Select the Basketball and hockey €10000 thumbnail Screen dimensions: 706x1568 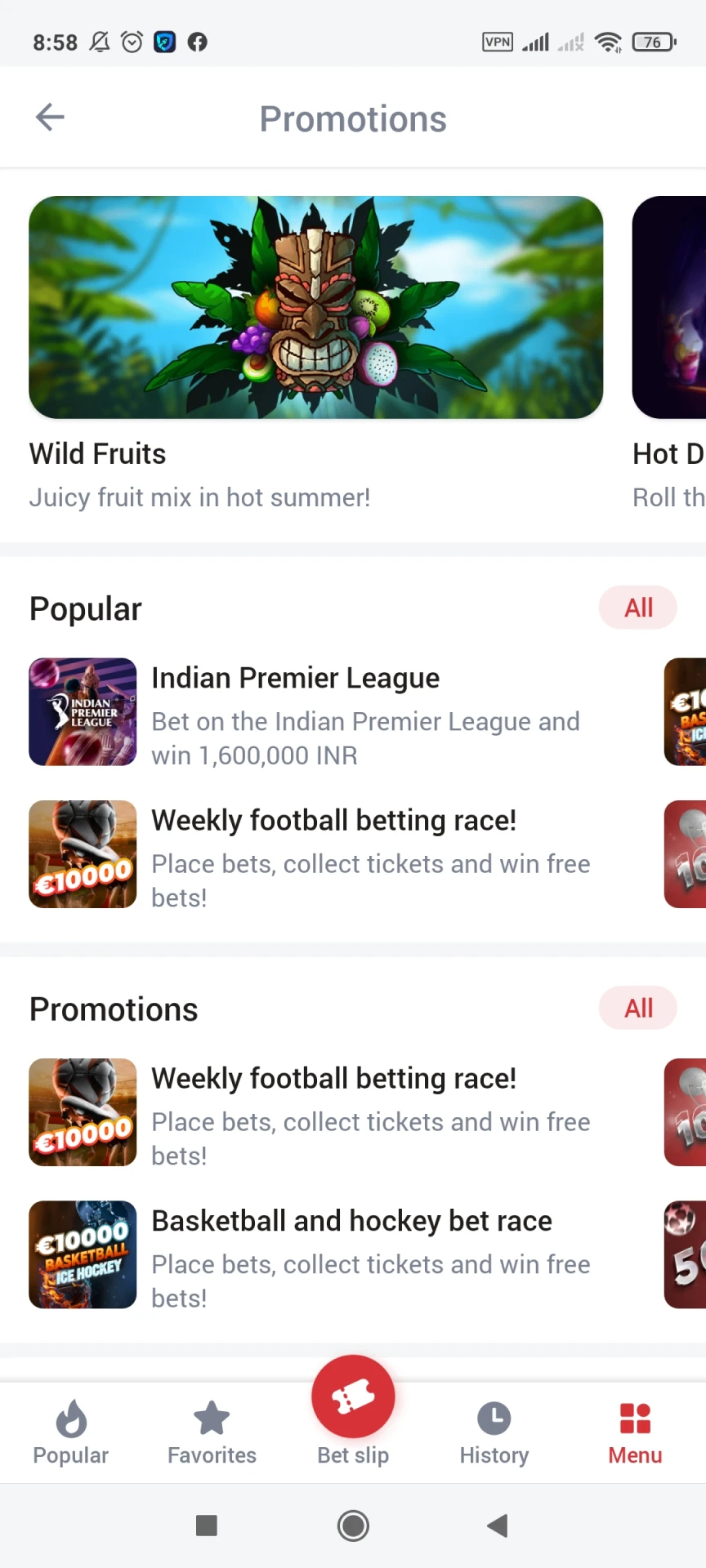(82, 1254)
